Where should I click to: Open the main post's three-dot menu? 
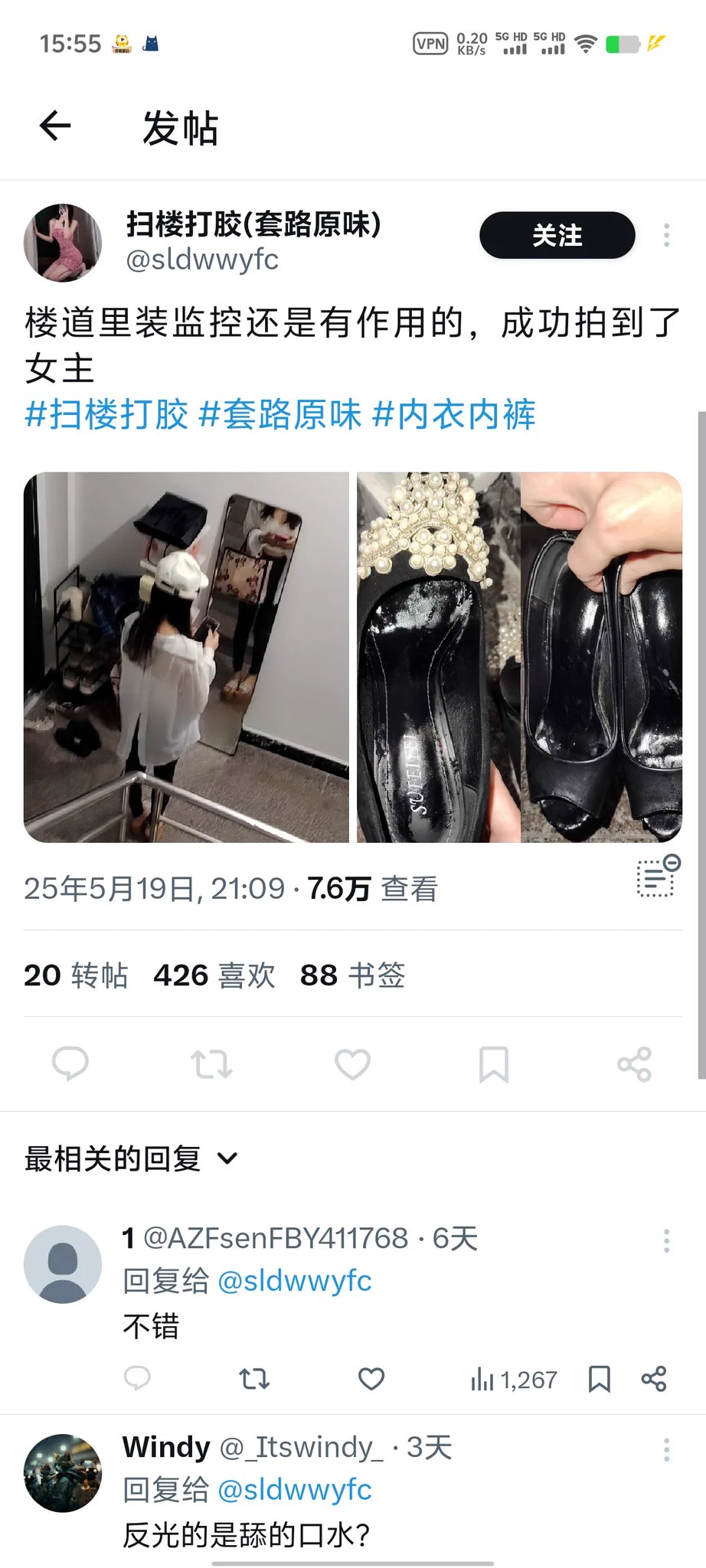click(666, 236)
